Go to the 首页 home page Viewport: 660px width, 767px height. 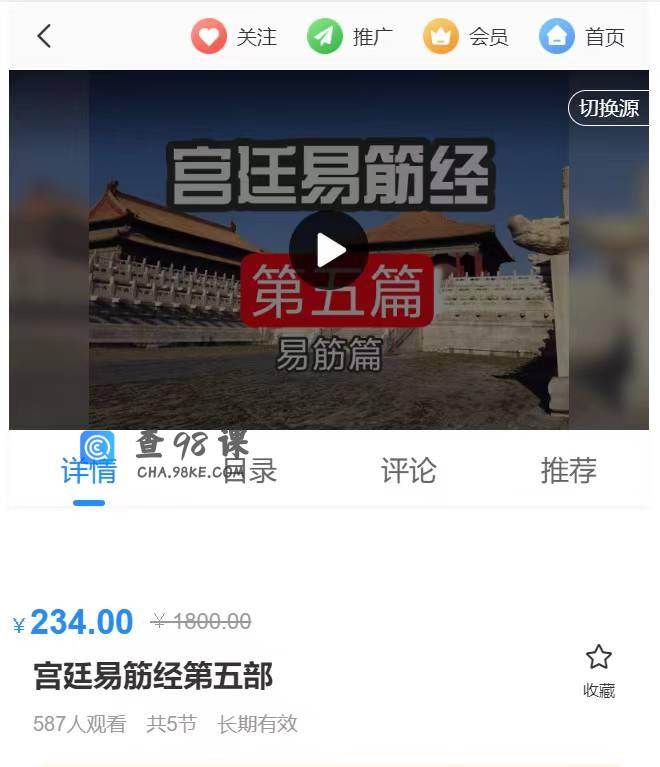pos(582,37)
